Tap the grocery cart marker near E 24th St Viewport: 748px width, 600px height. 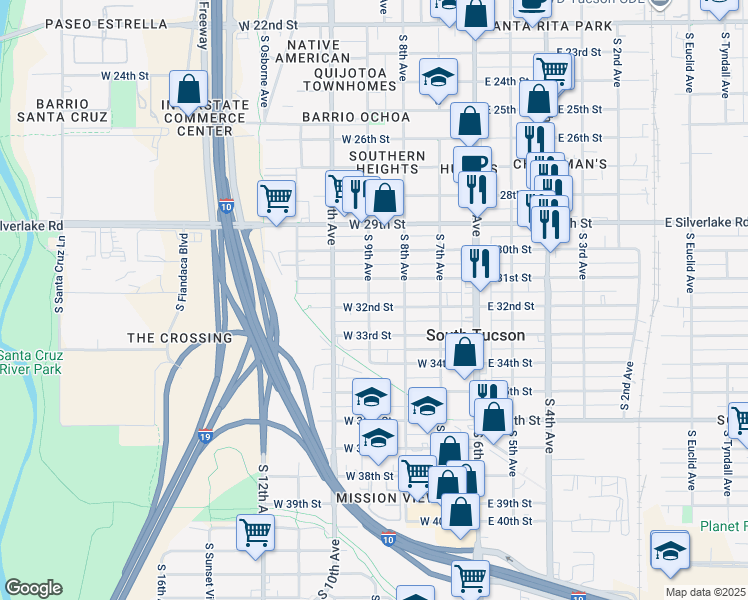(552, 71)
